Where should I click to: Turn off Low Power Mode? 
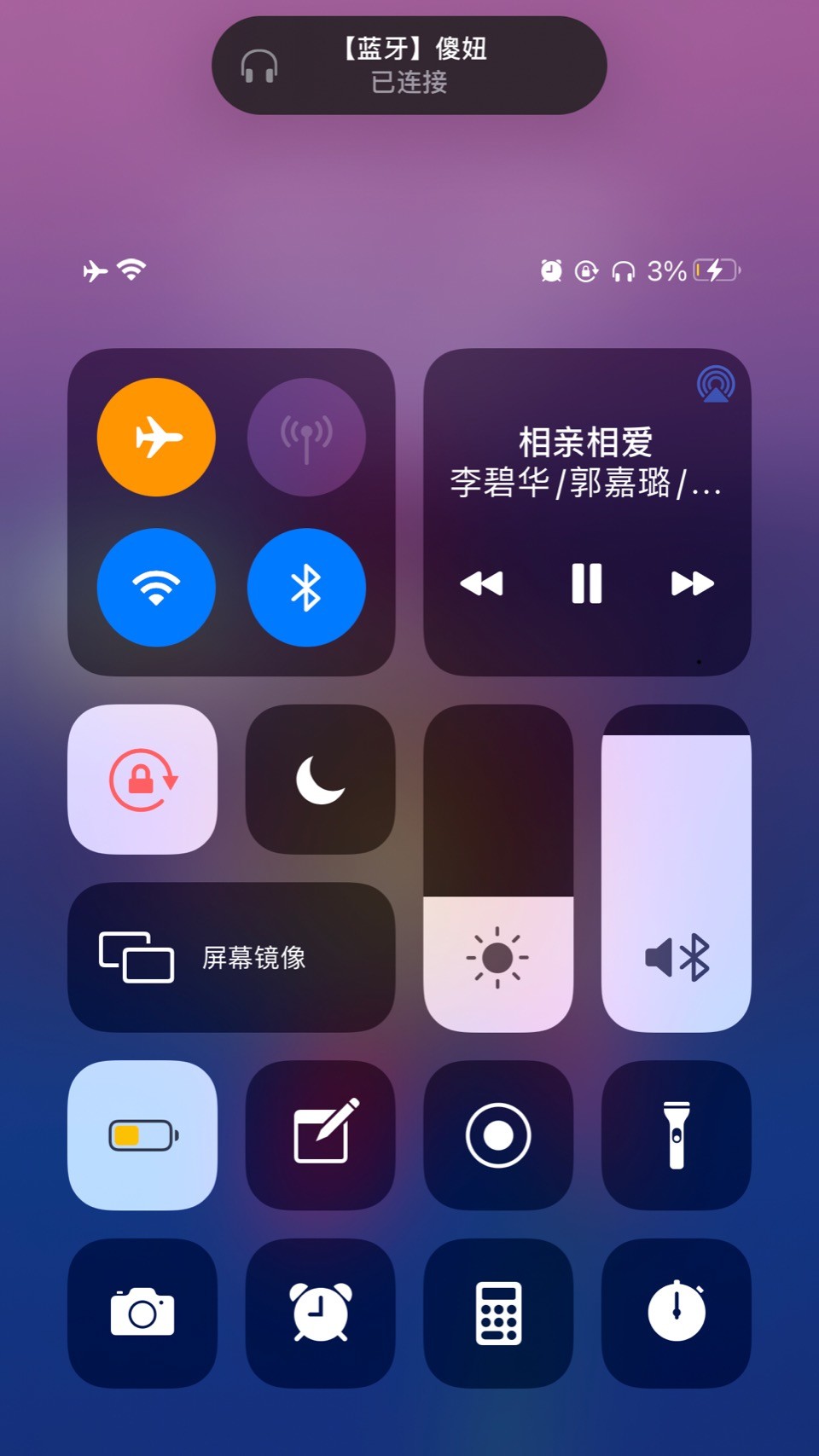click(x=142, y=1135)
